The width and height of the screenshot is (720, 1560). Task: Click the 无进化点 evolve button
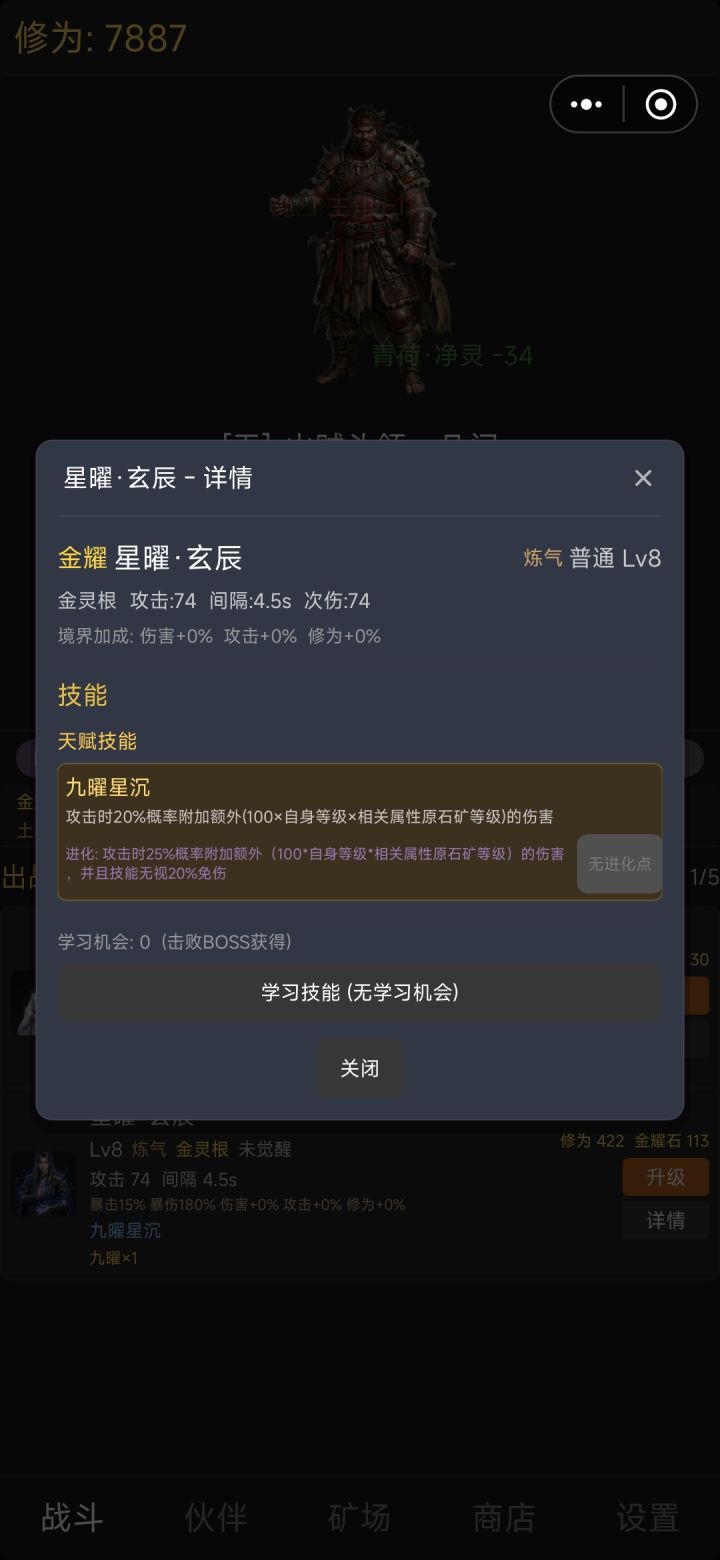click(619, 863)
